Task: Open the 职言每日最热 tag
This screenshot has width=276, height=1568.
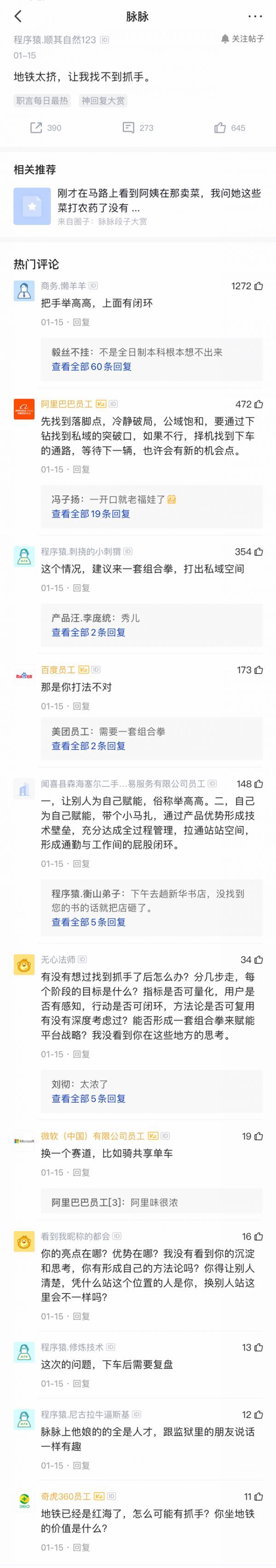Action: click(x=42, y=101)
